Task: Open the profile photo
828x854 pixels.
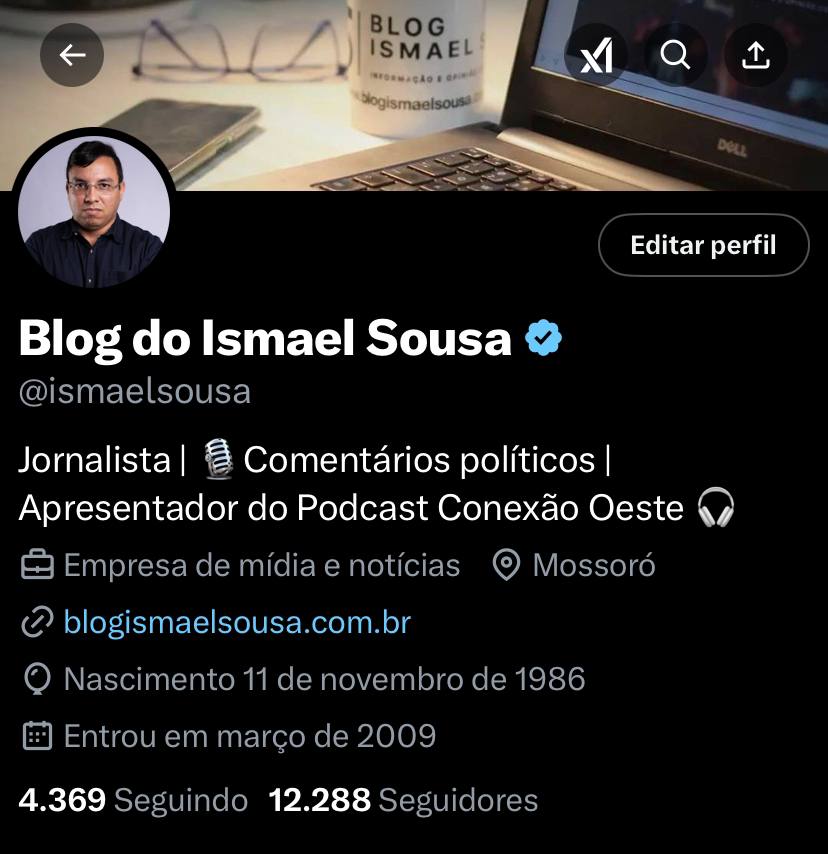Action: point(94,210)
